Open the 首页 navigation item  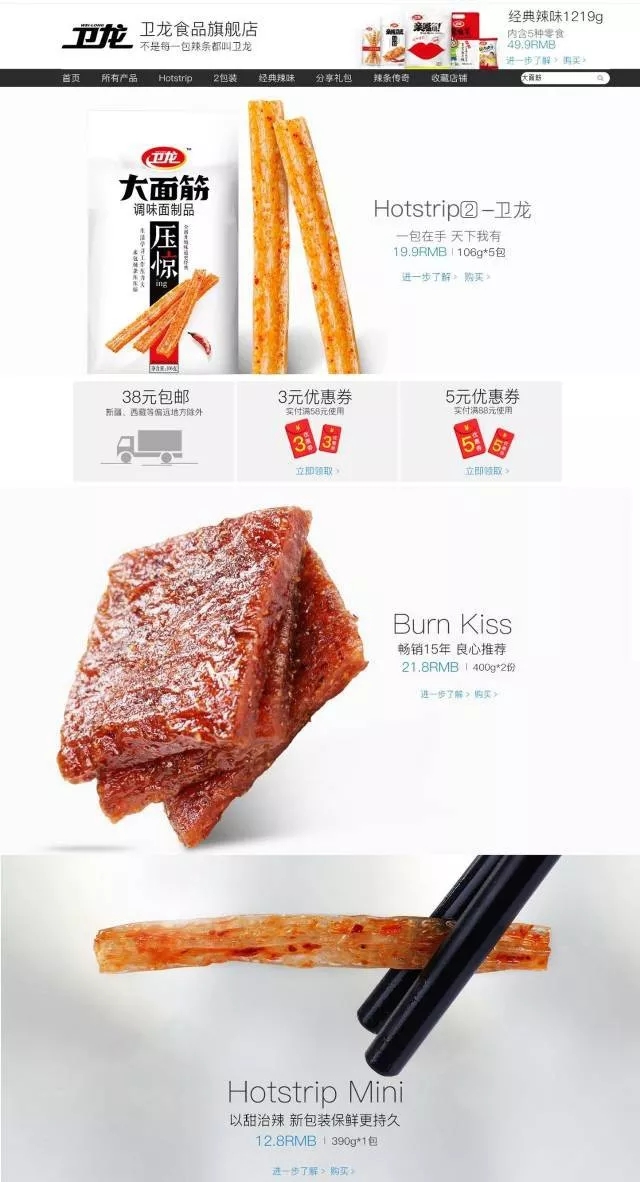point(70,78)
